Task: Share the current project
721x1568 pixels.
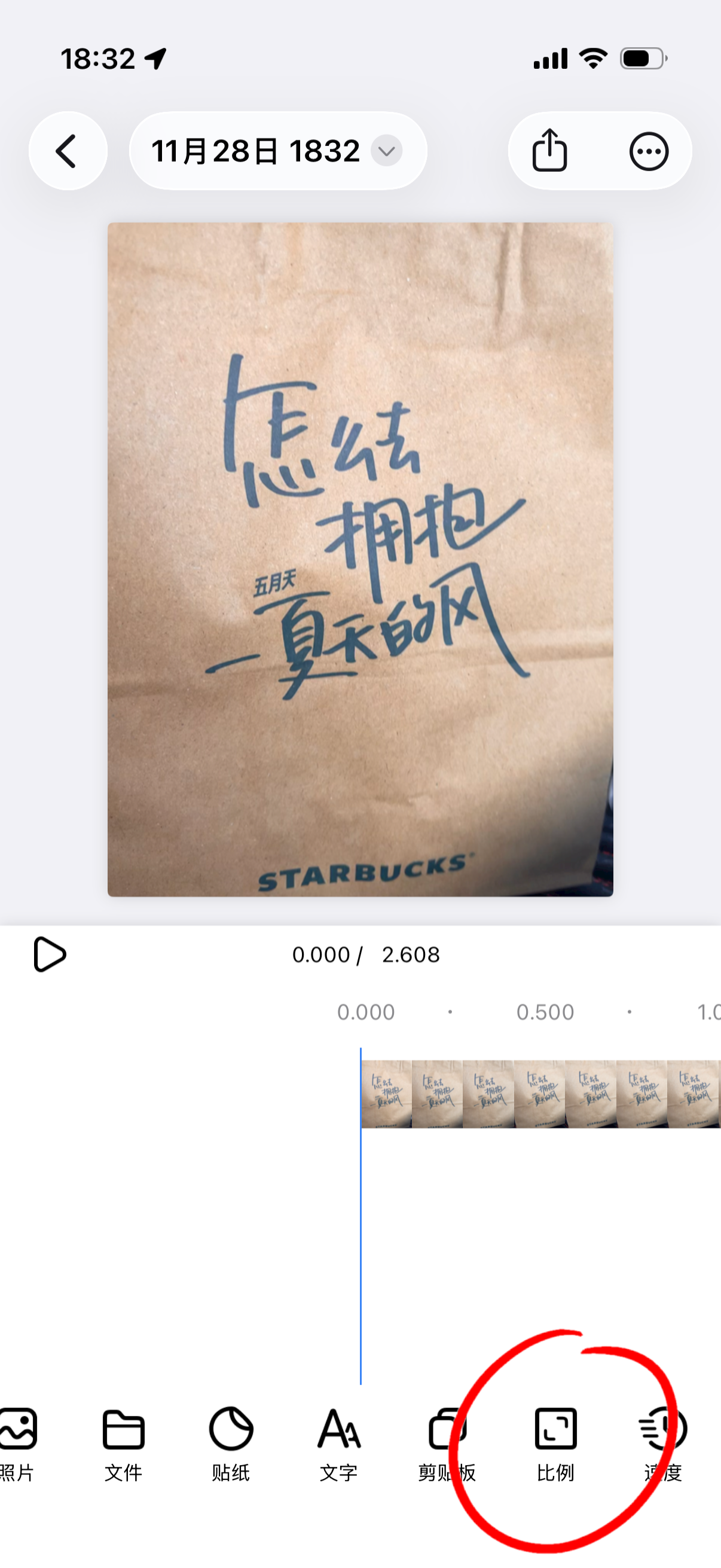Action: point(550,151)
